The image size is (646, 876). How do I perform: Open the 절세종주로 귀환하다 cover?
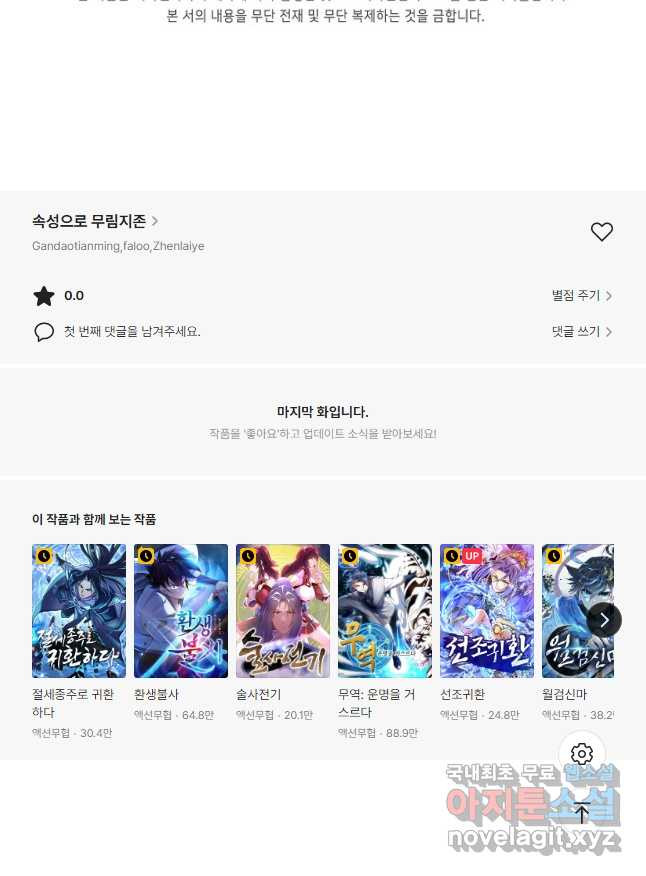click(x=79, y=611)
